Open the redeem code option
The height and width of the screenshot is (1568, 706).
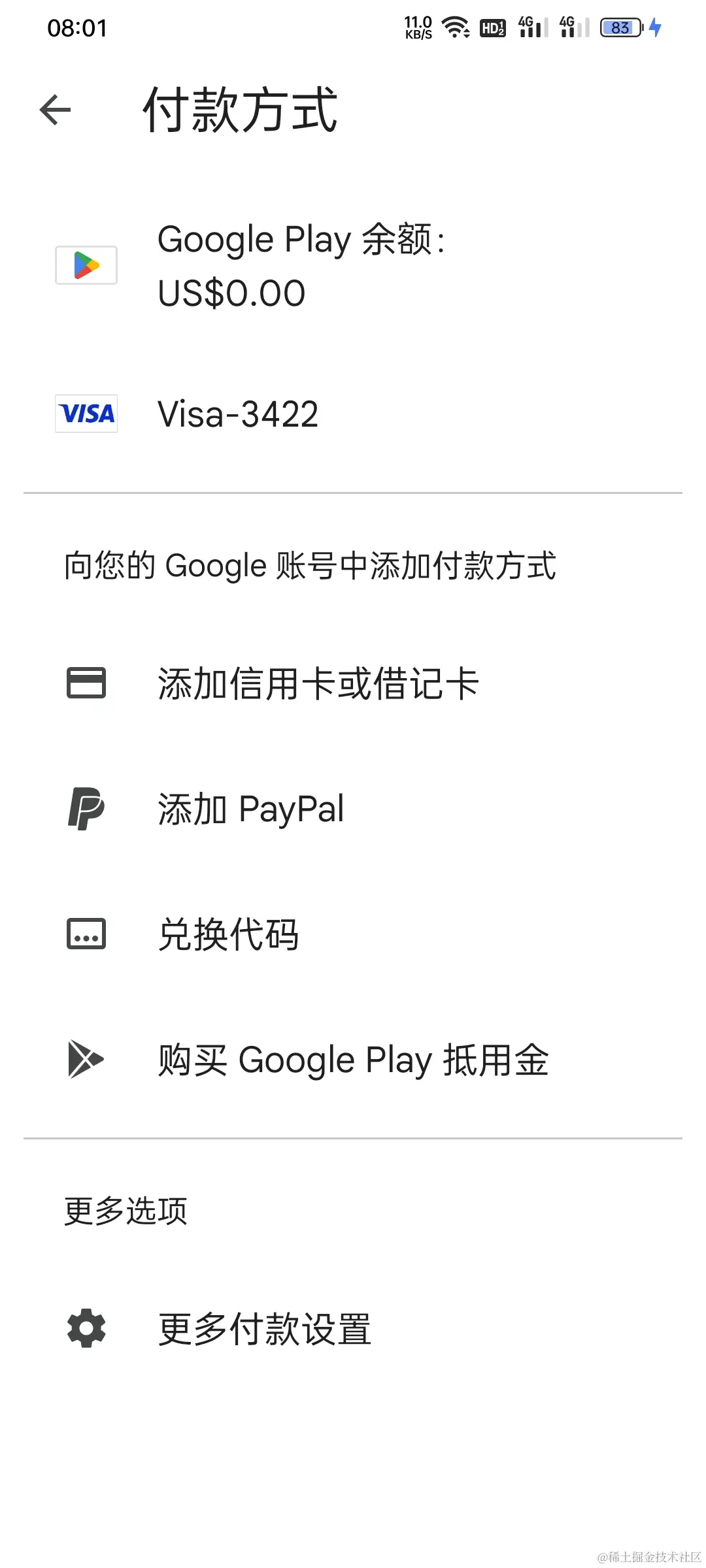[229, 934]
